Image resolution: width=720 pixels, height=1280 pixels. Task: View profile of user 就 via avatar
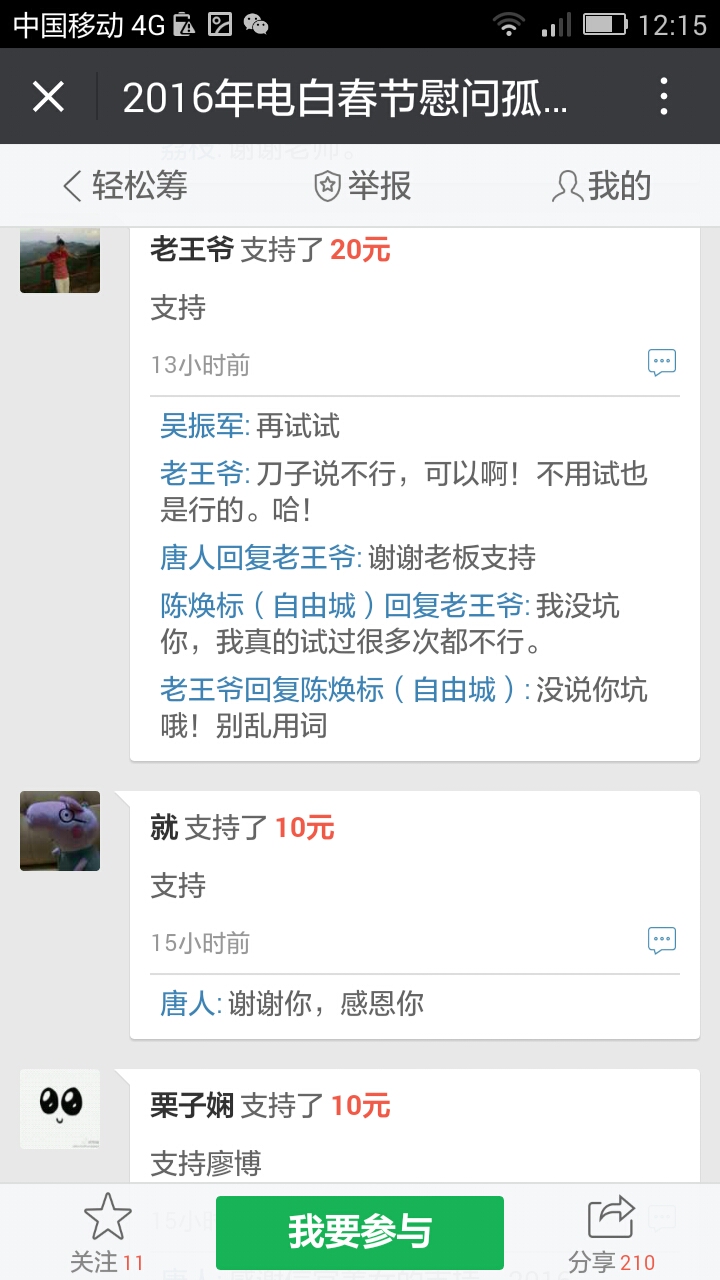(60, 831)
